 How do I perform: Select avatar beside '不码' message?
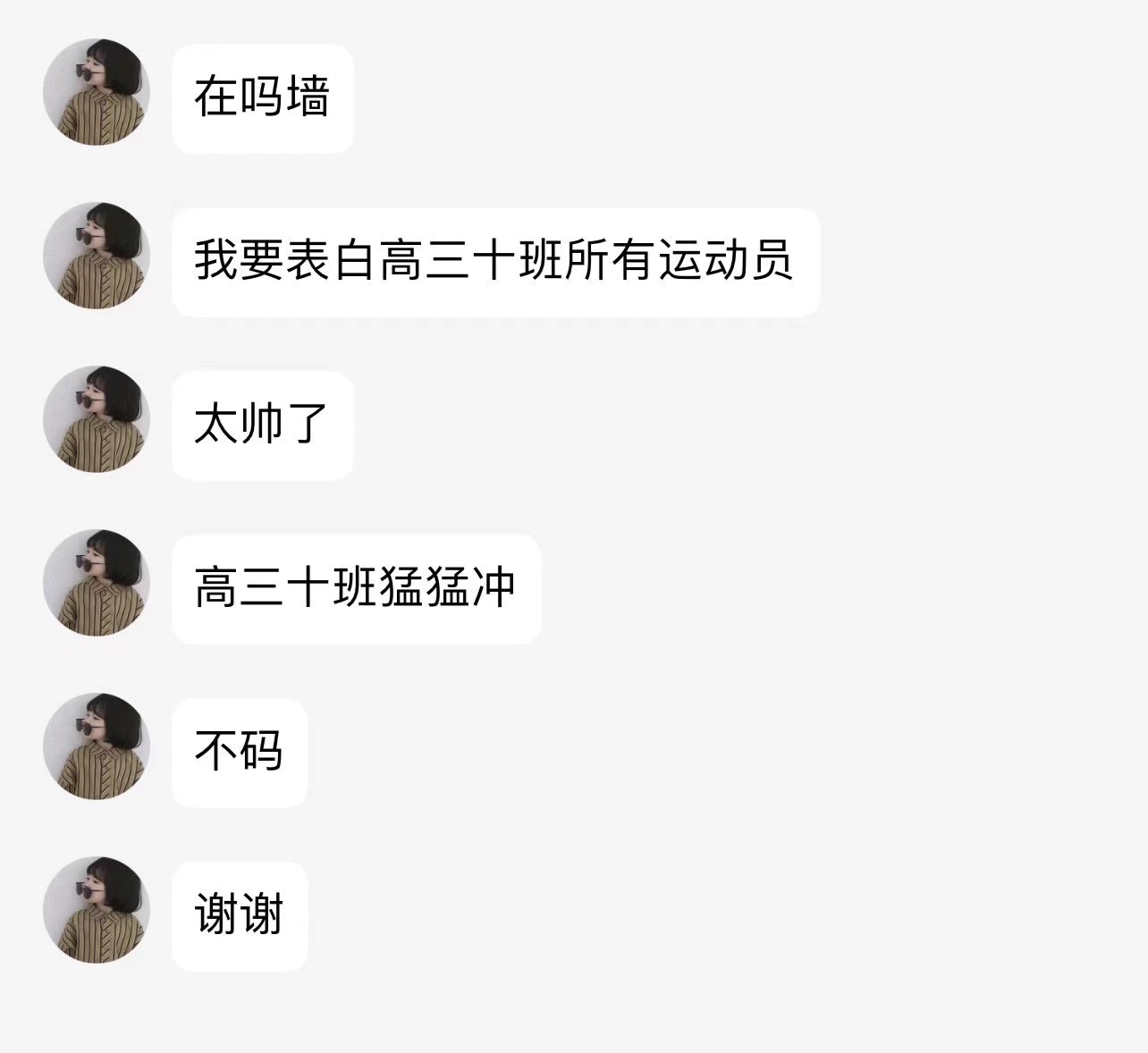96,746
